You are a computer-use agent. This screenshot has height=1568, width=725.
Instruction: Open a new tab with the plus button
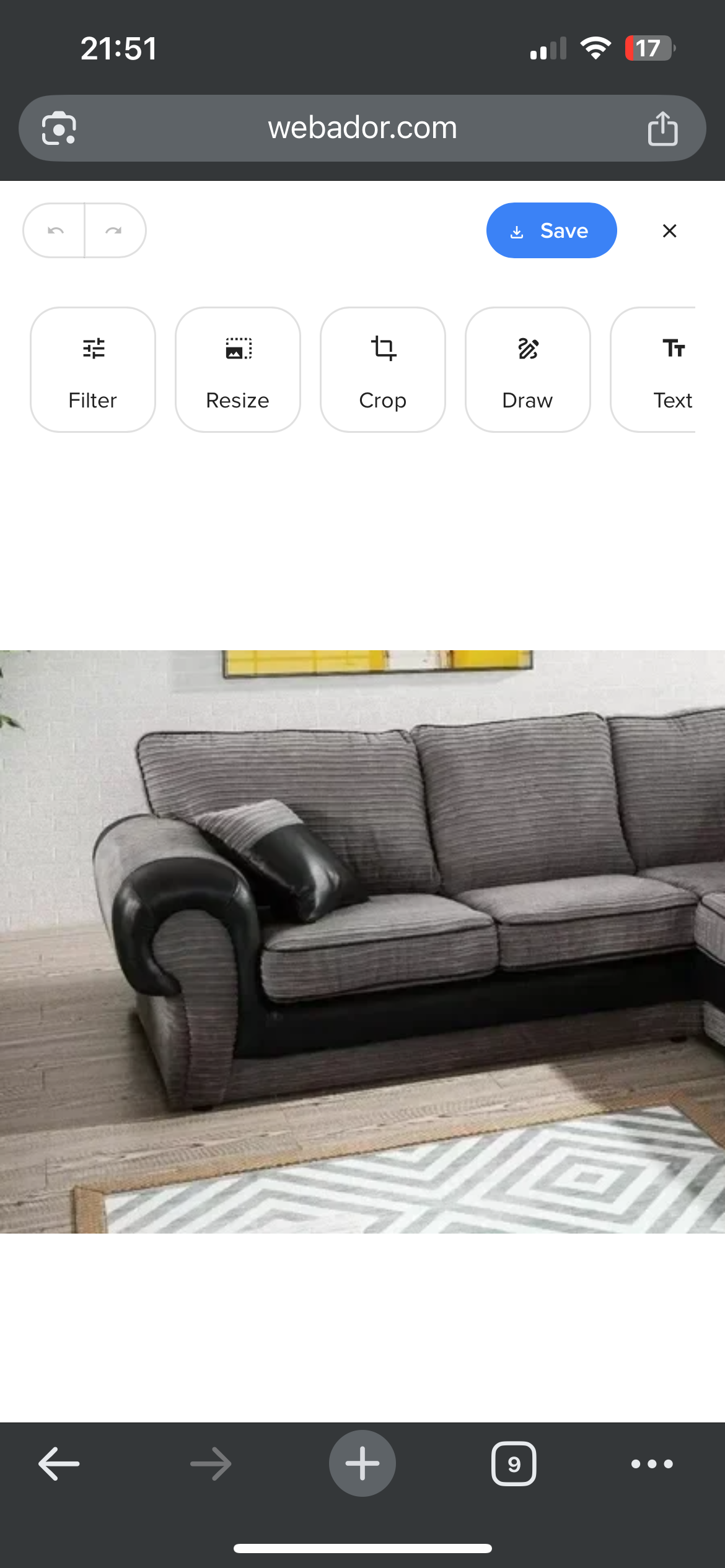pos(362,1464)
